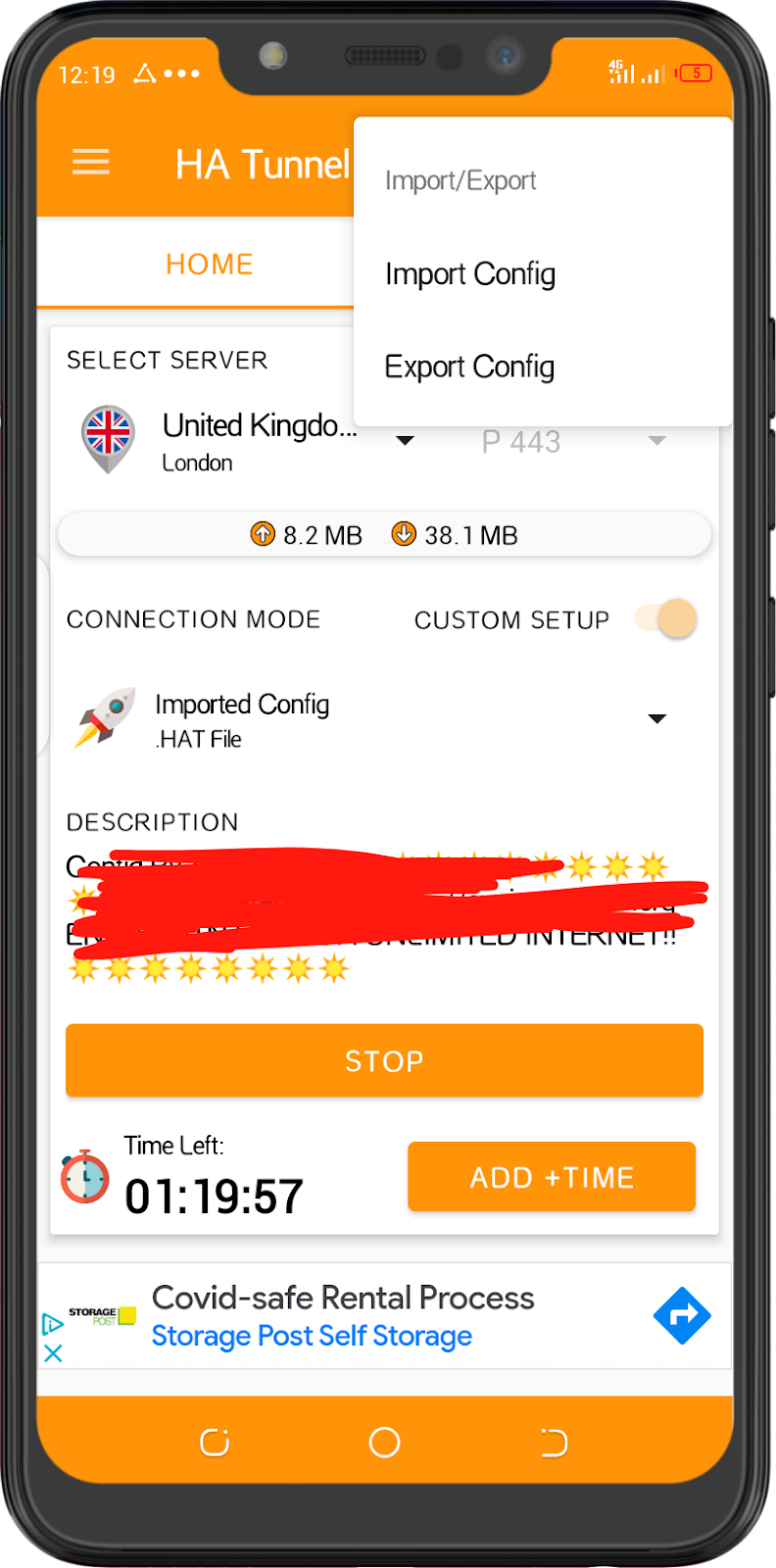Switch to the HOME tab

click(x=209, y=265)
